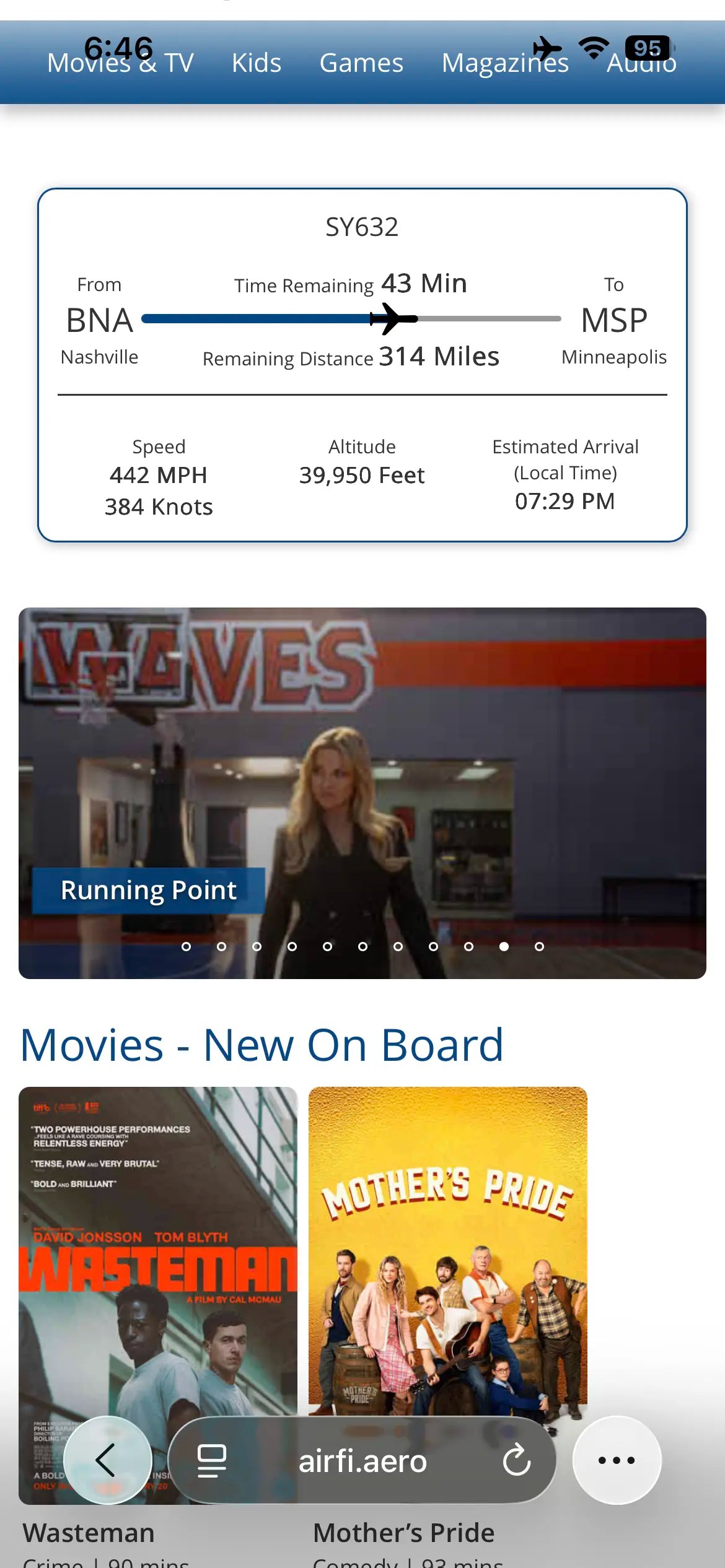Switch to the Kids tab
725x1568 pixels.
pyautogui.click(x=257, y=63)
